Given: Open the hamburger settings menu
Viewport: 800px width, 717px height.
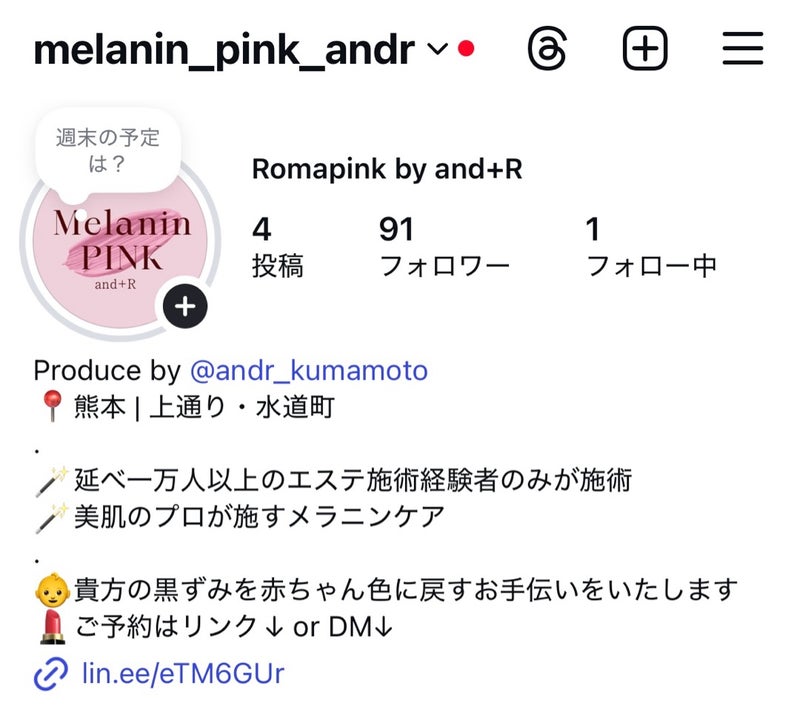Looking at the screenshot, I should [x=742, y=48].
